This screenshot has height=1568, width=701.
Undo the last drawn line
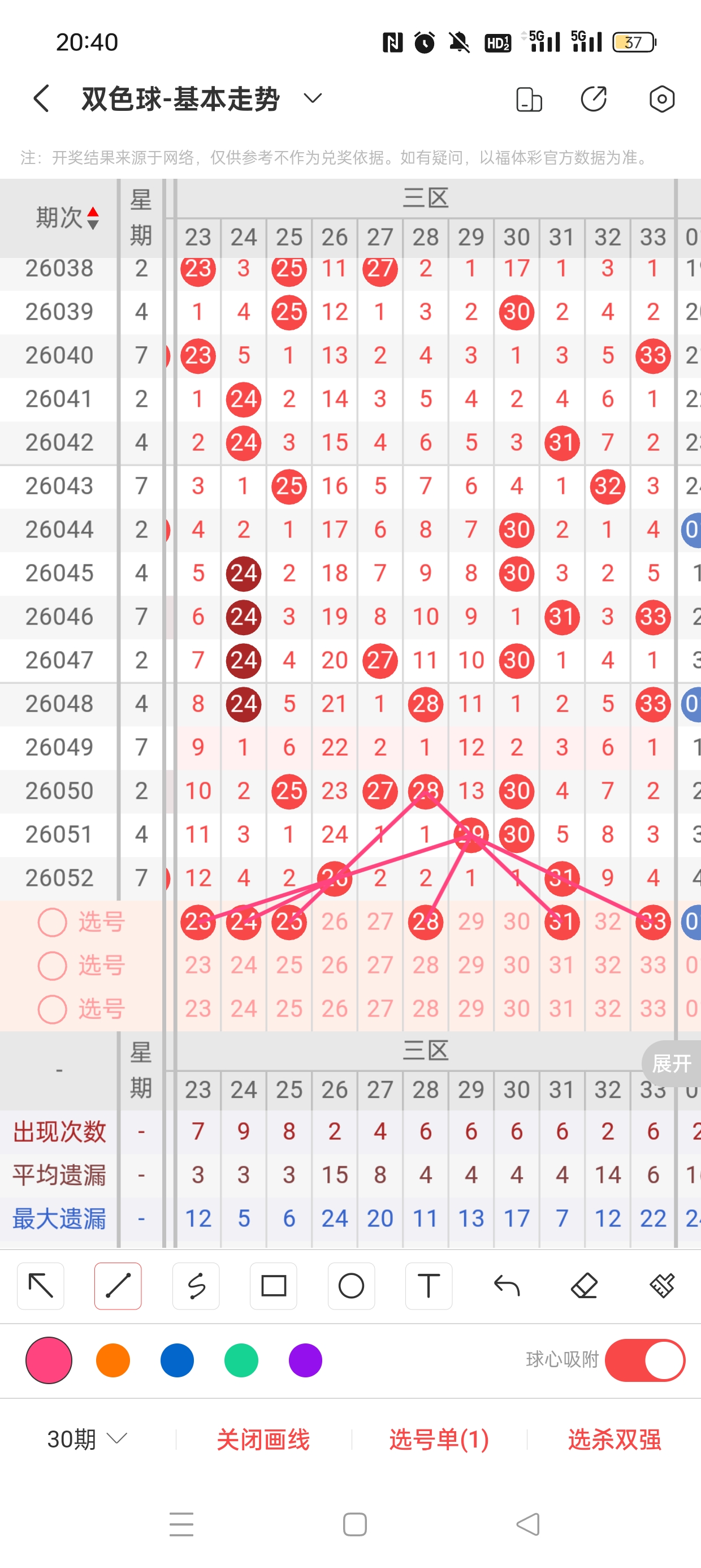point(507,1286)
